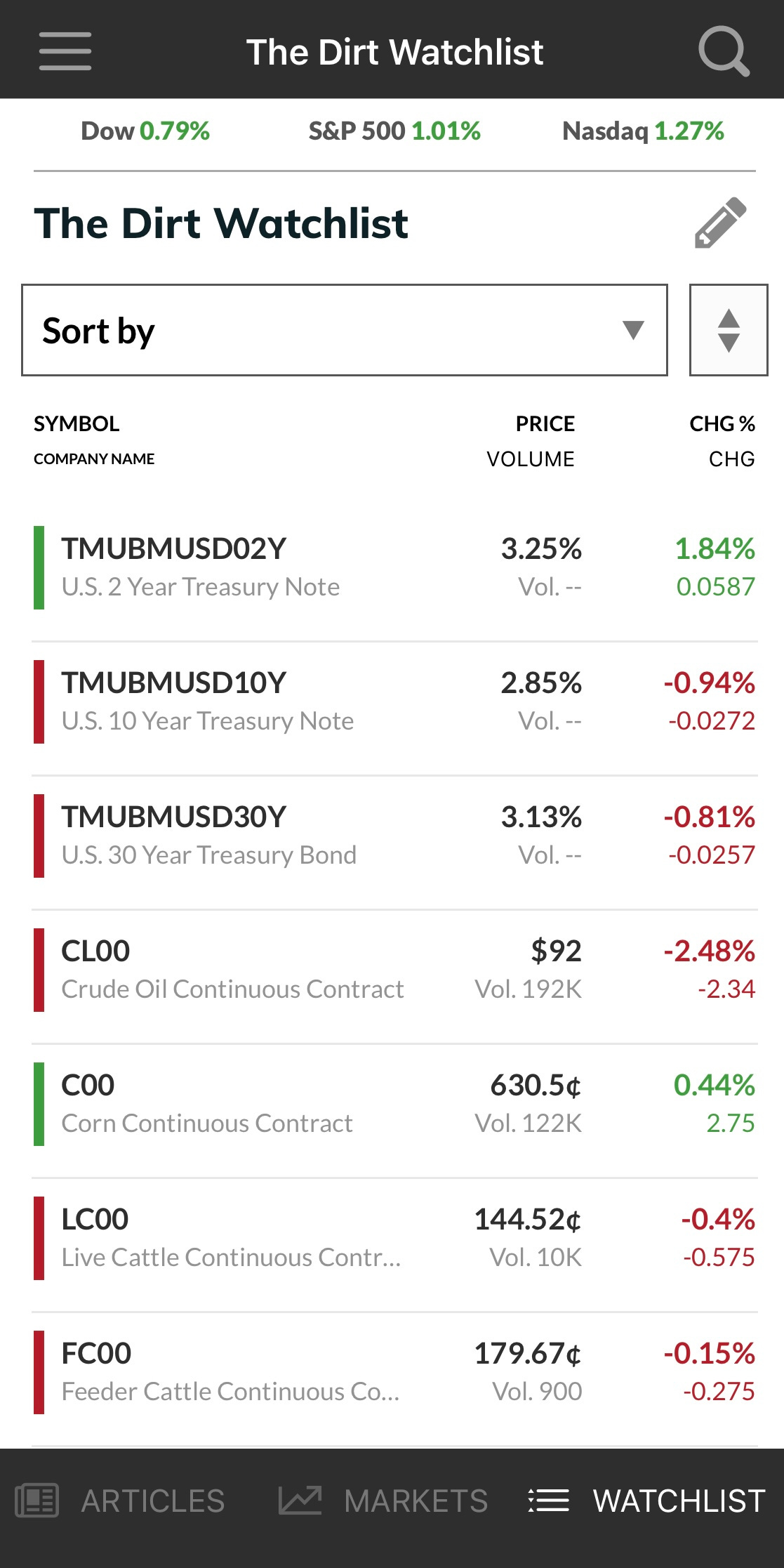Image resolution: width=784 pixels, height=1568 pixels.
Task: Go to the Watchlist tab
Action: (x=646, y=1501)
